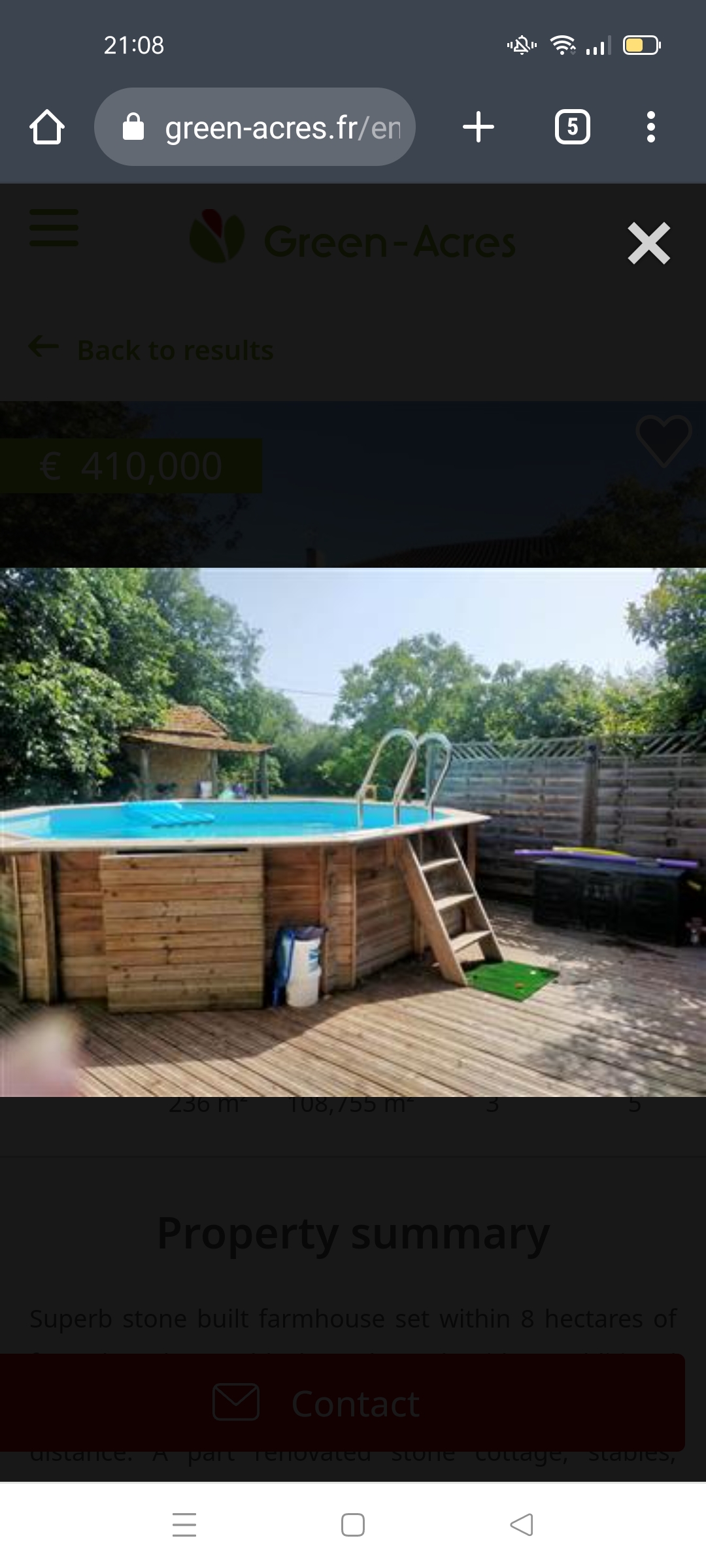Image resolution: width=706 pixels, height=1568 pixels.
Task: Open recent apps from navigation bar
Action: tap(184, 1525)
